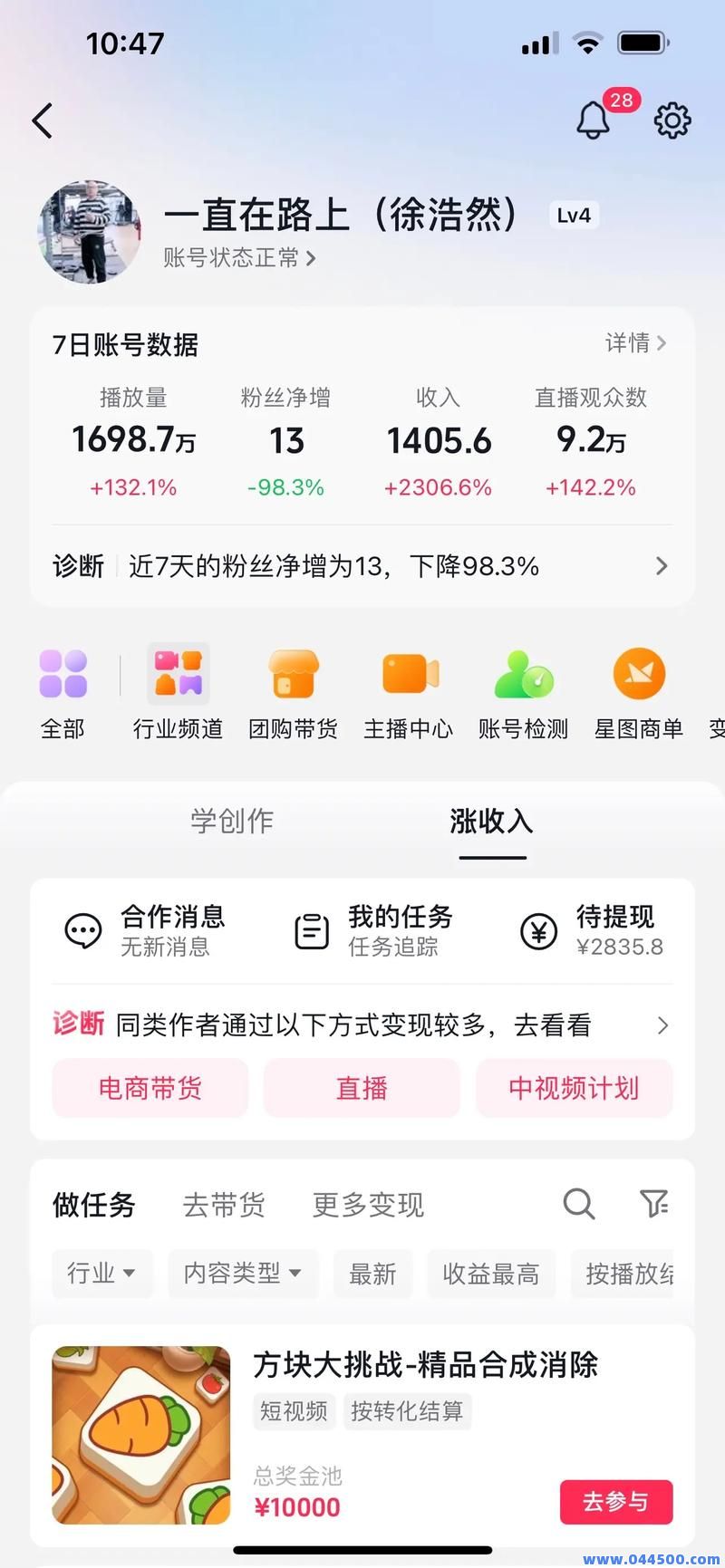Open the 星图商单 paper plane icon
Viewport: 725px width, 1568px height.
click(x=638, y=673)
